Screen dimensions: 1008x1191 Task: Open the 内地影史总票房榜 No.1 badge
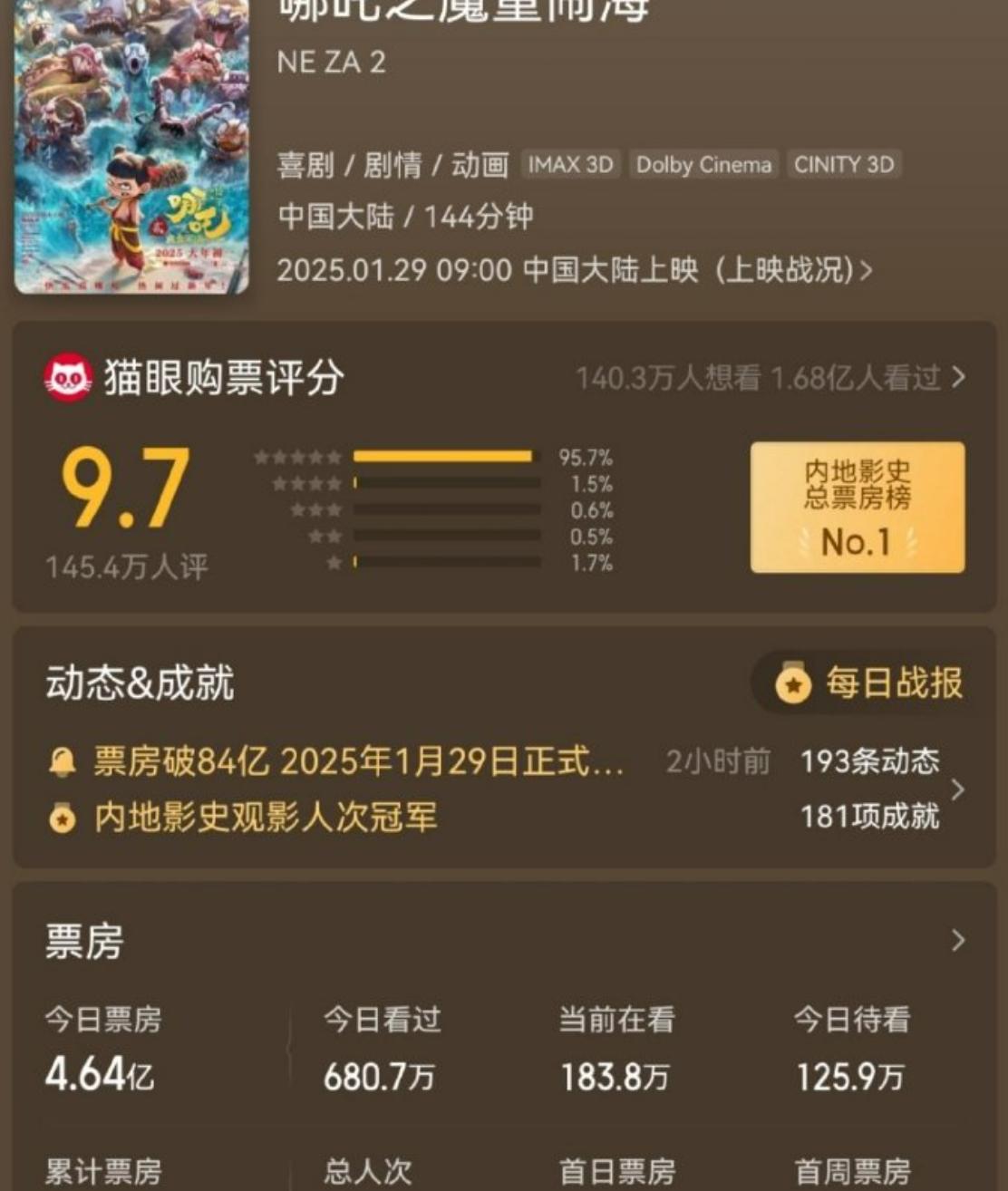tap(857, 507)
